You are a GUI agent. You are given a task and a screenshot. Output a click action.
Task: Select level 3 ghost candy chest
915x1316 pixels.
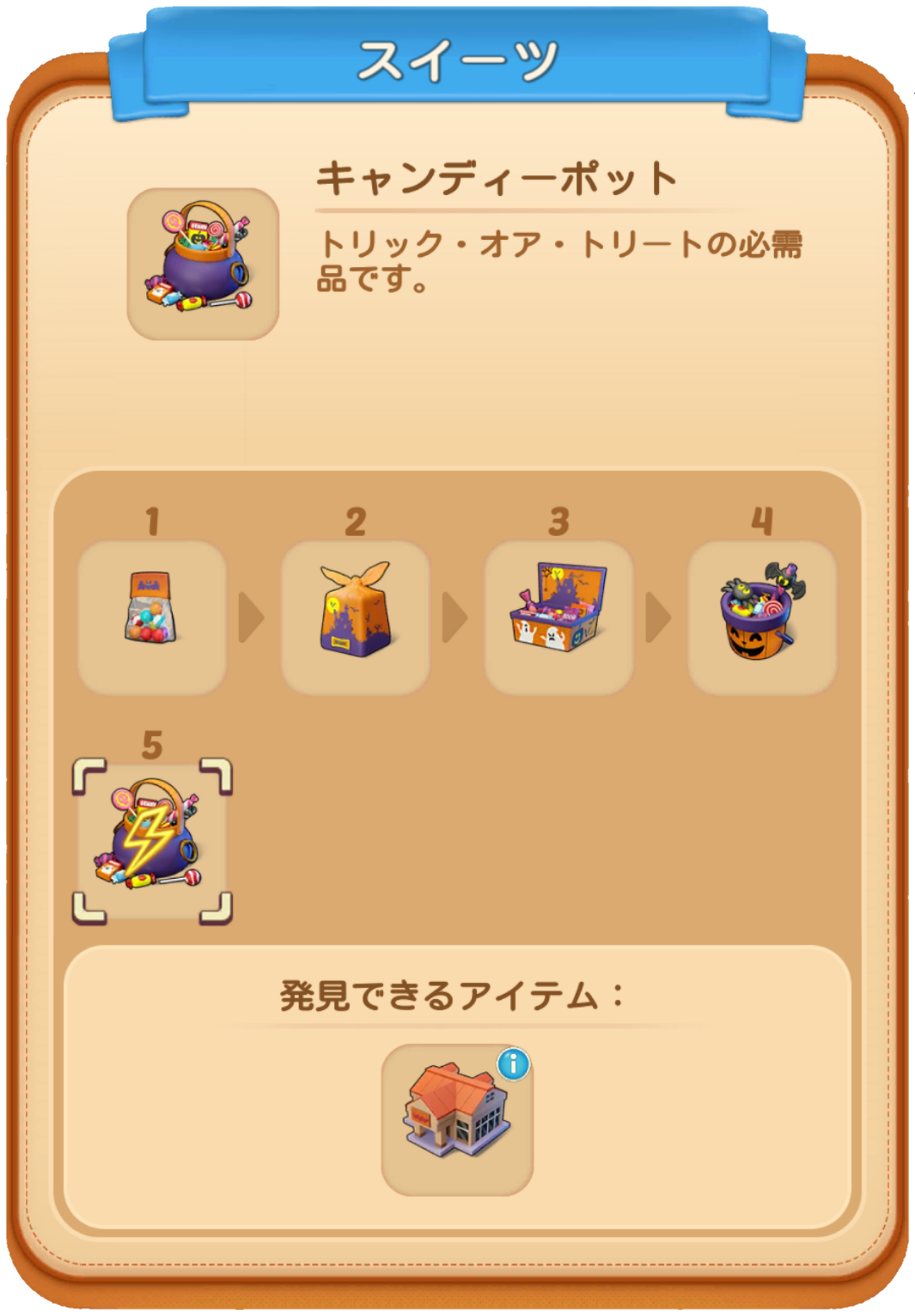(x=558, y=617)
